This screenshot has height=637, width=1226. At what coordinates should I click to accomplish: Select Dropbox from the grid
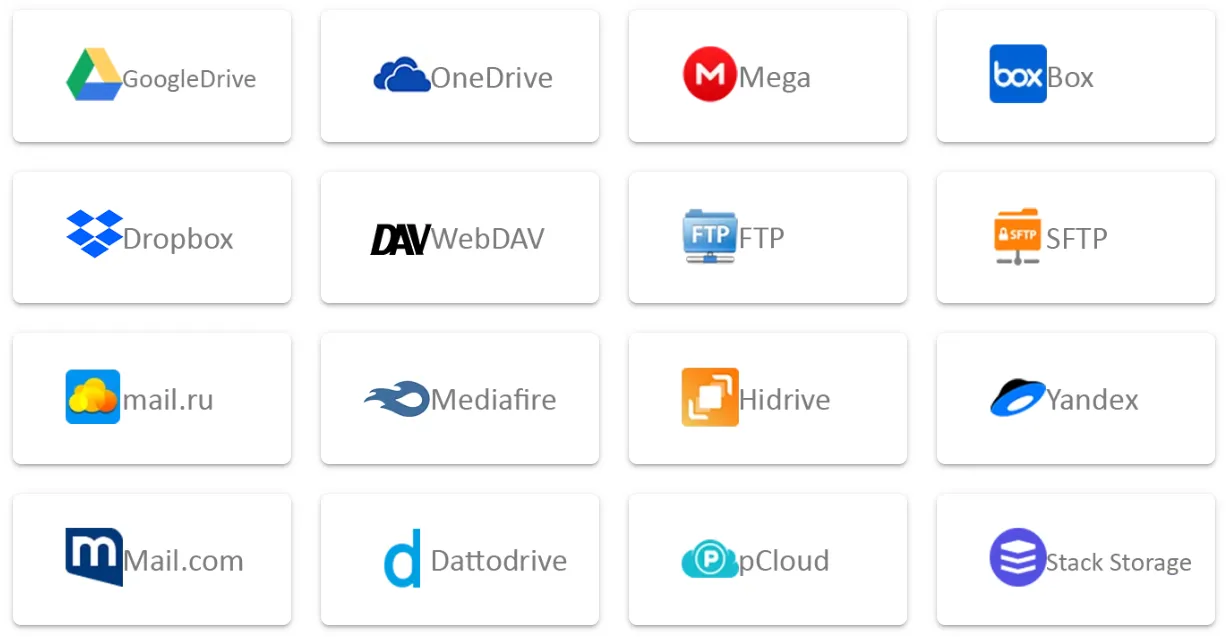[152, 238]
